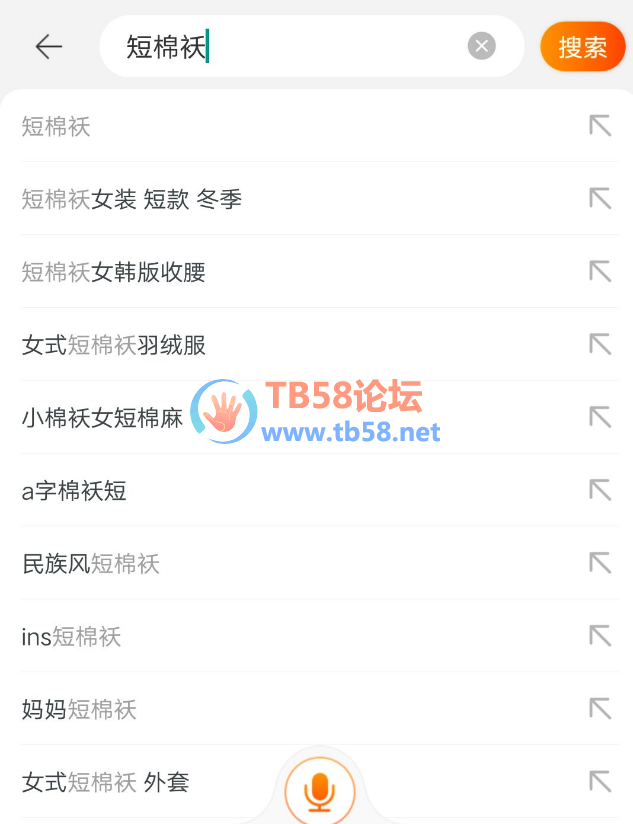Go back using the arrow icon
633x824 pixels.
(48, 46)
